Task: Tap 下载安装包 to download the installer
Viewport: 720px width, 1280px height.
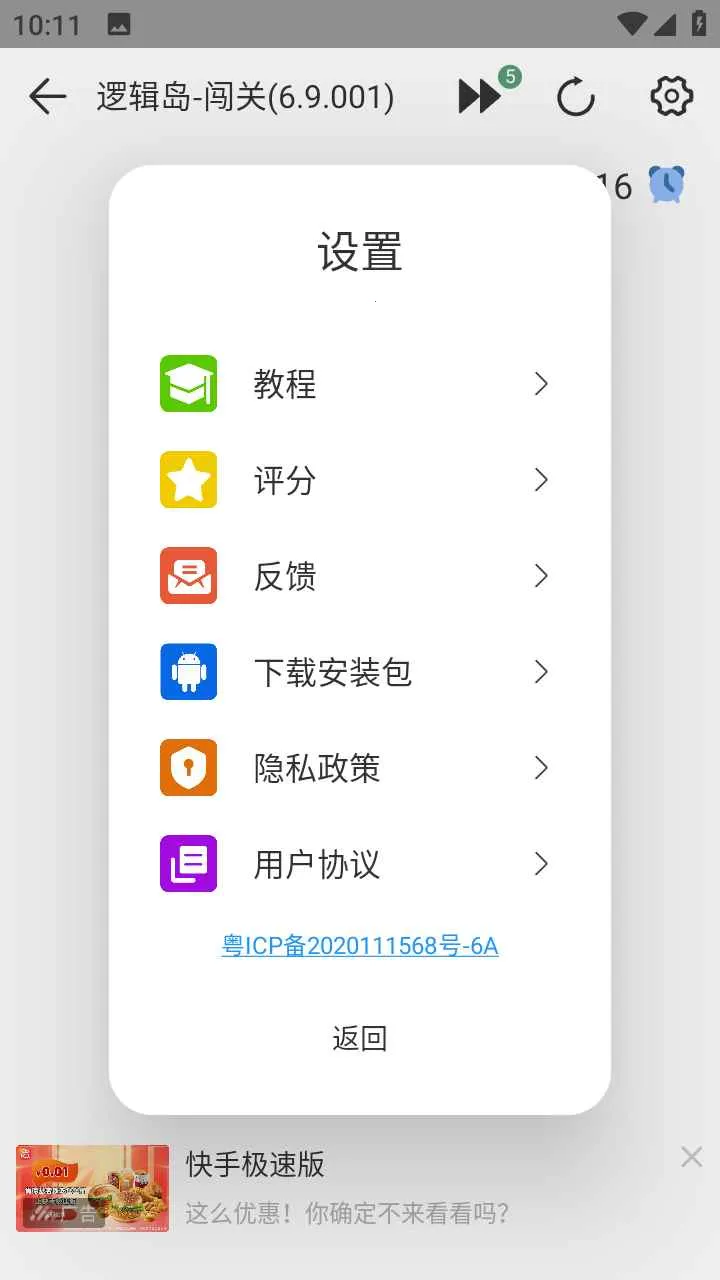Action: tap(358, 672)
